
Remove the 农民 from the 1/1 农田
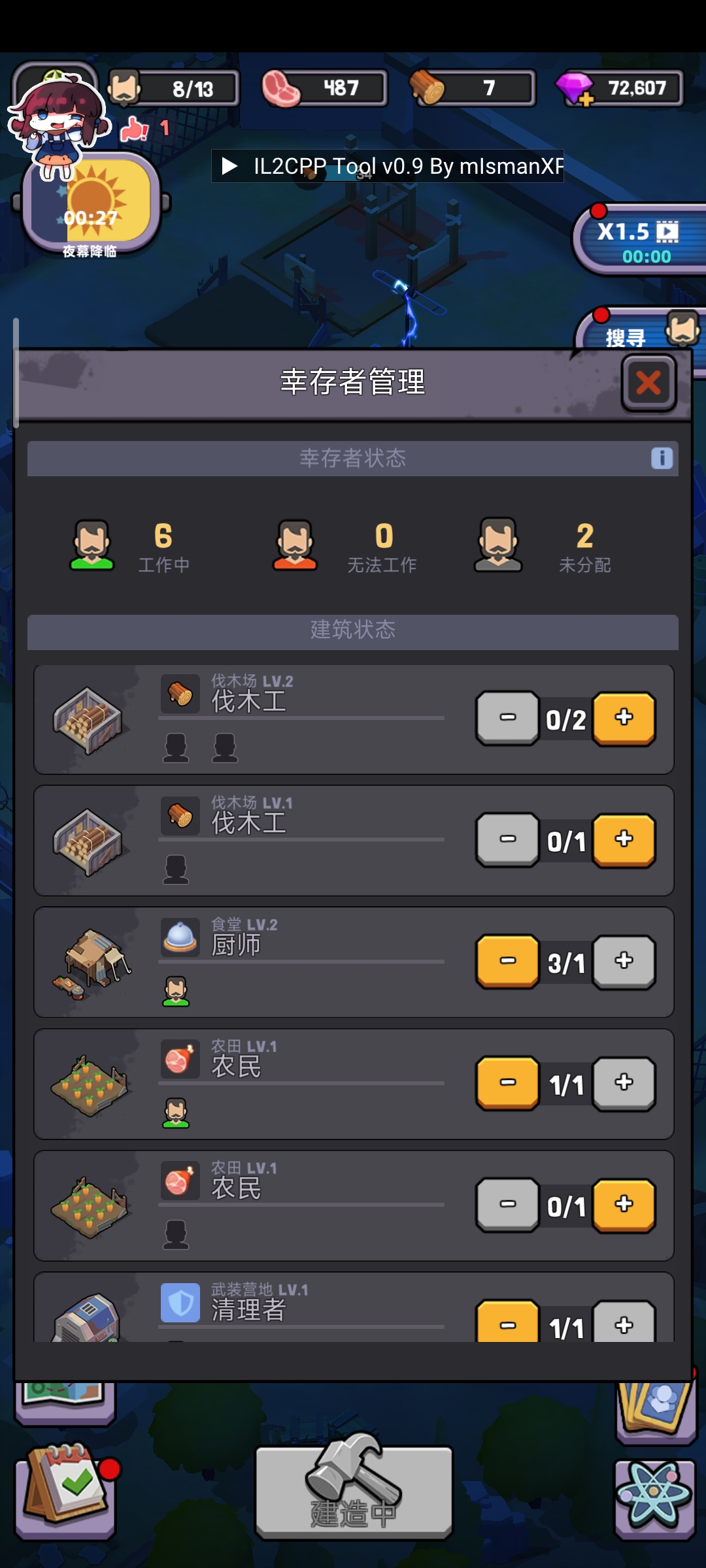(508, 1083)
